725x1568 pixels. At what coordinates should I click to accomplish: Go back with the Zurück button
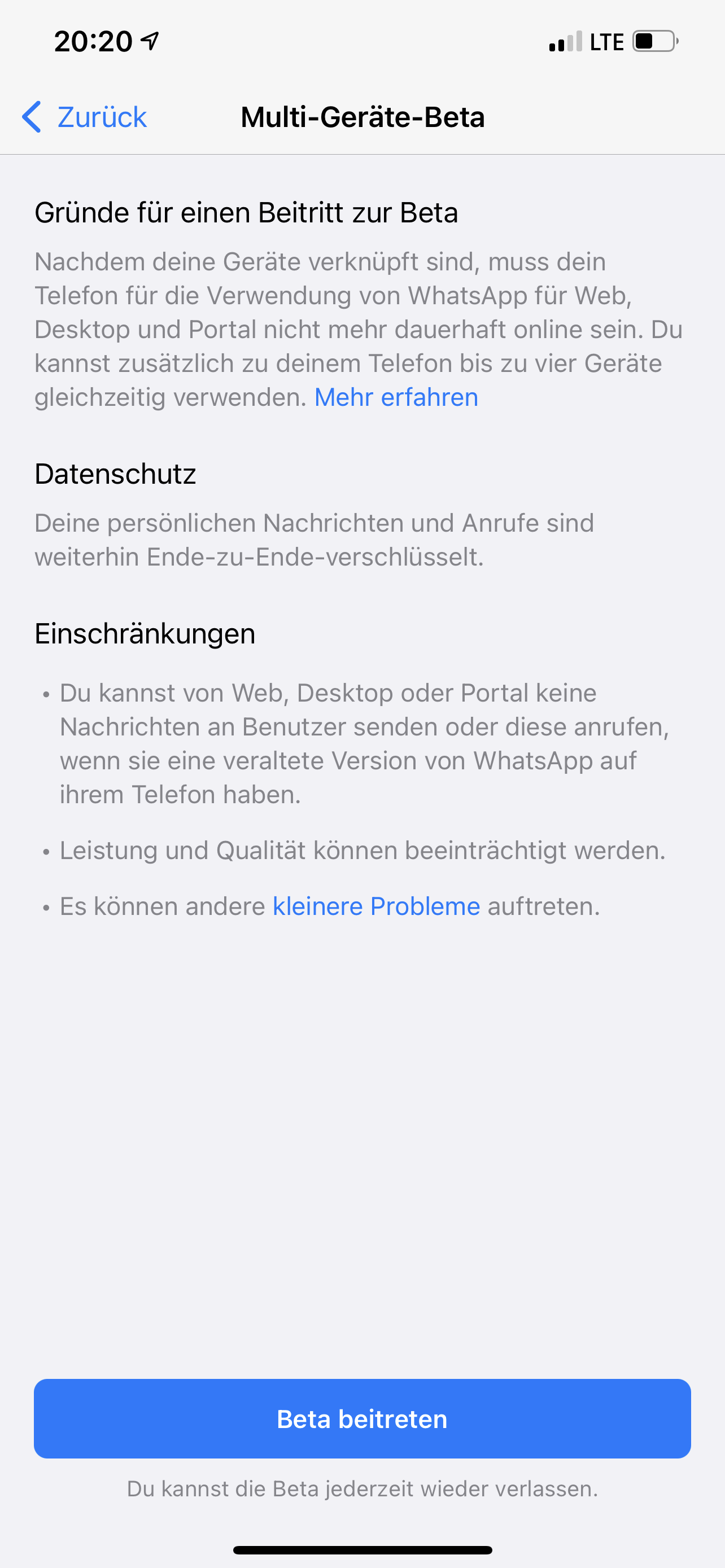[x=84, y=117]
